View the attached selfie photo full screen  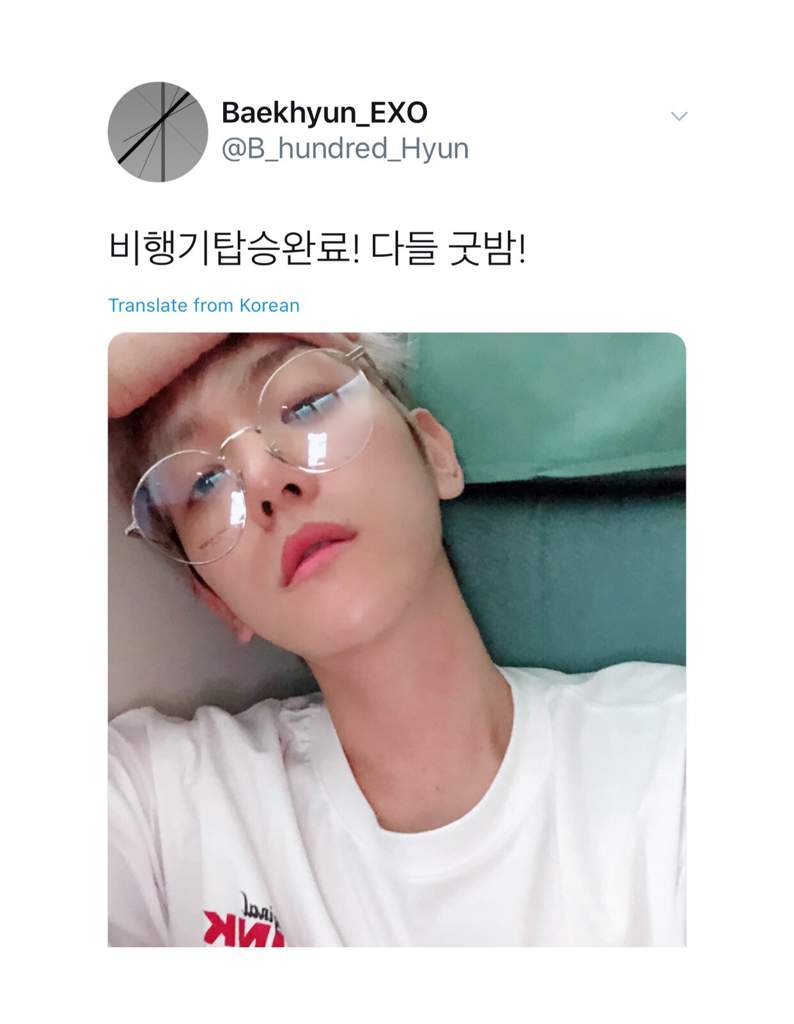[397, 640]
